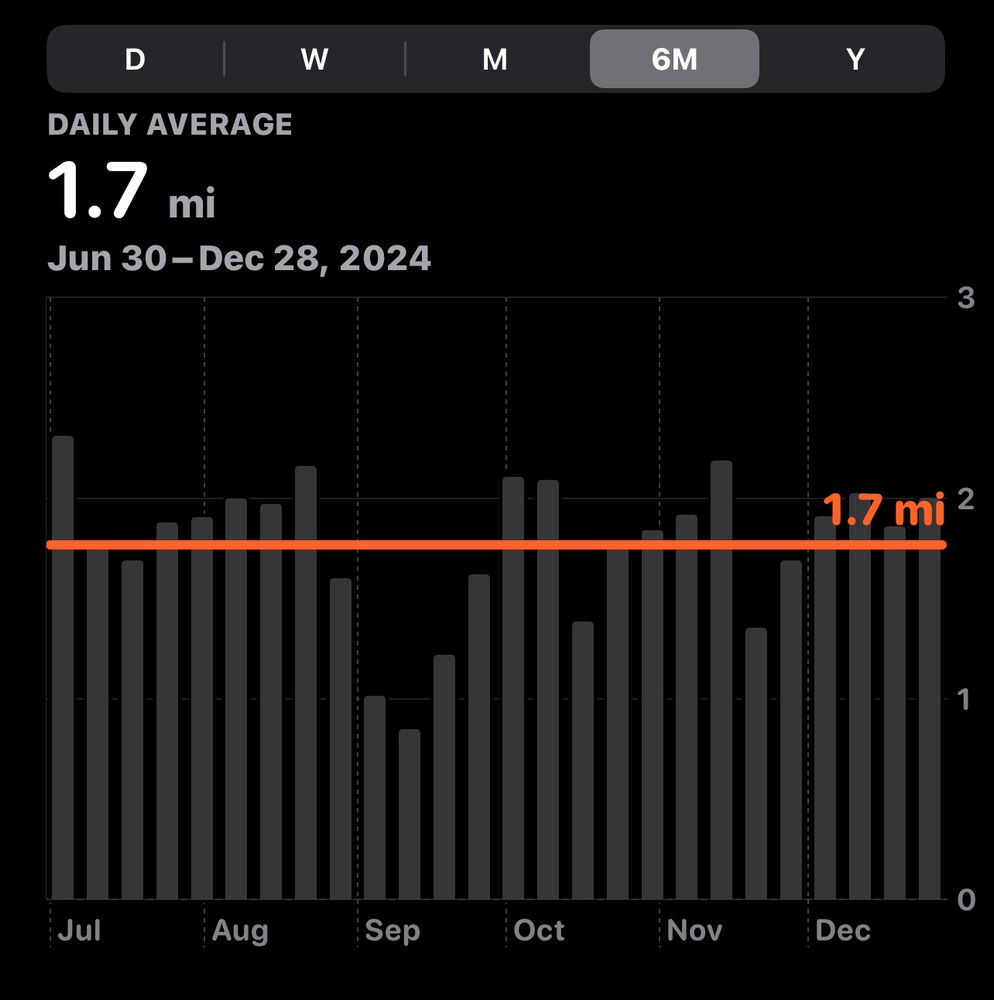Screen dimensions: 994x1000
Task: Select the currently active 6M tab
Action: 673,59
